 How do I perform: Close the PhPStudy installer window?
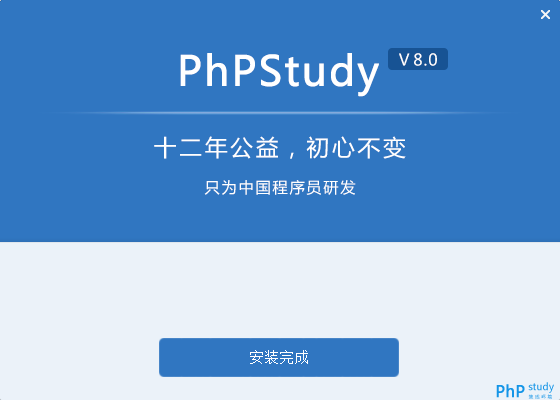[x=545, y=14]
